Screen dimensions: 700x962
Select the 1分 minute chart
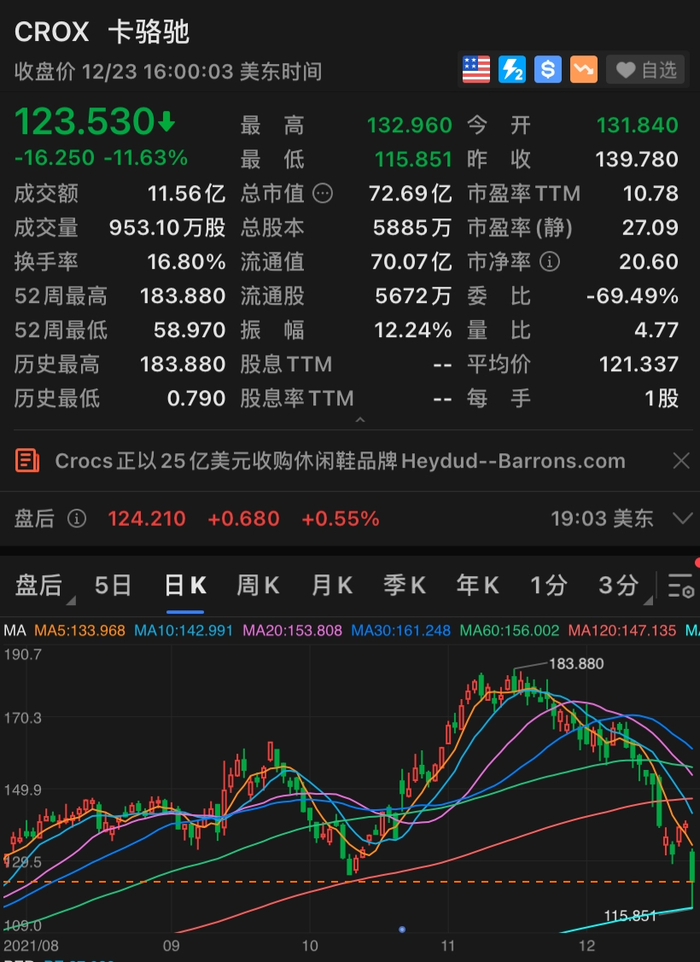(x=548, y=585)
